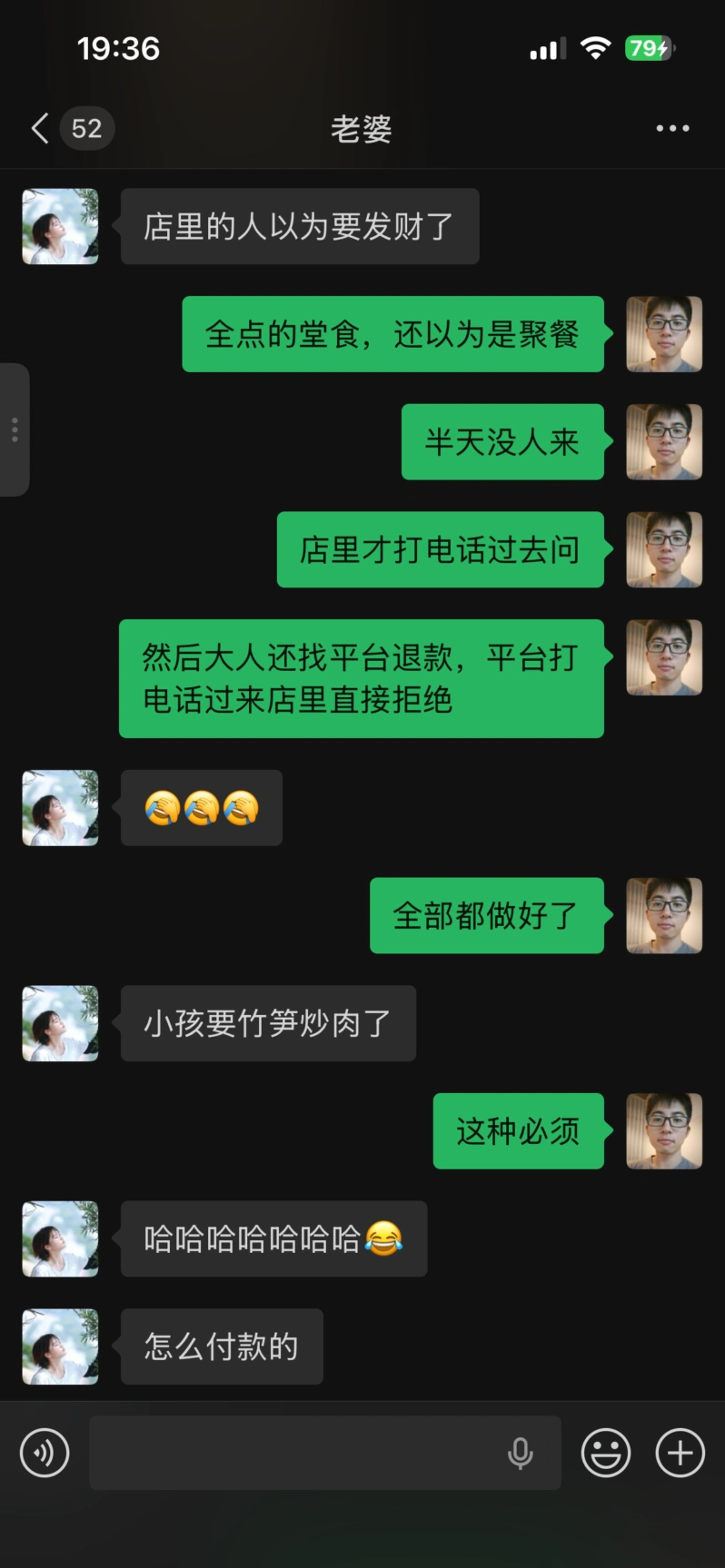Open the emoji picker

[604, 1453]
